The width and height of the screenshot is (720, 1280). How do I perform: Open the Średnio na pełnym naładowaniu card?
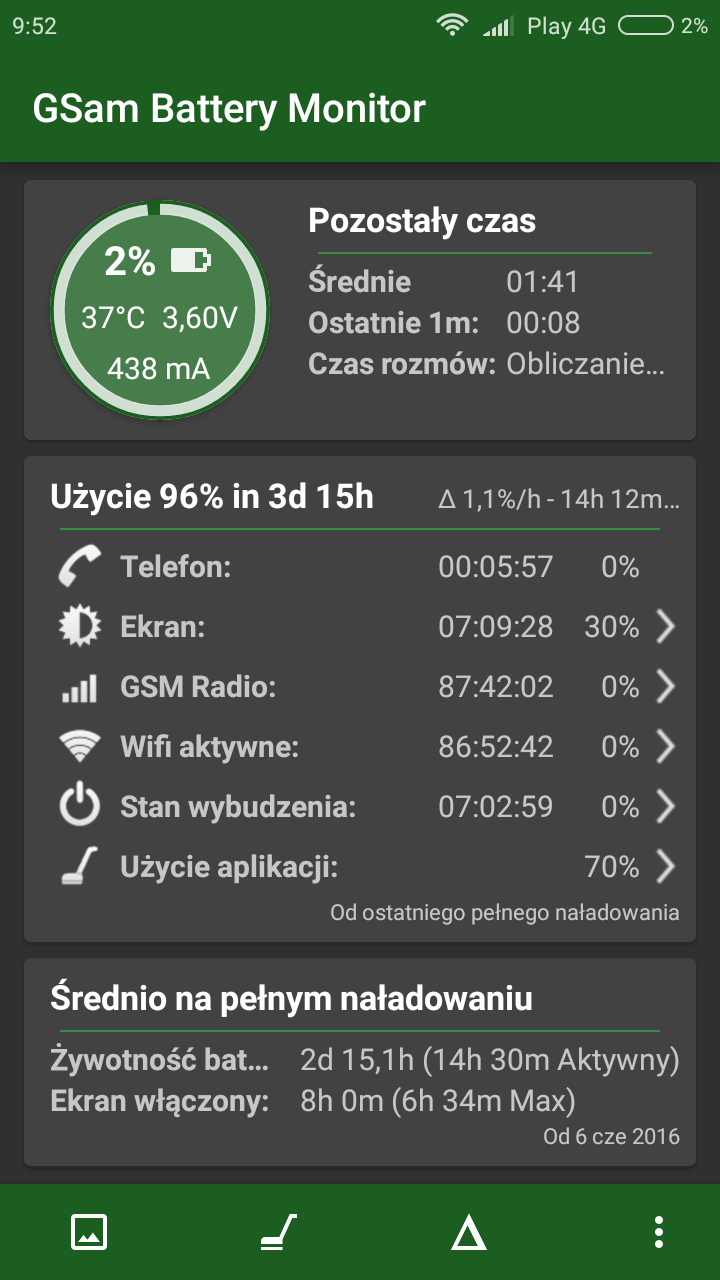pos(359,1062)
